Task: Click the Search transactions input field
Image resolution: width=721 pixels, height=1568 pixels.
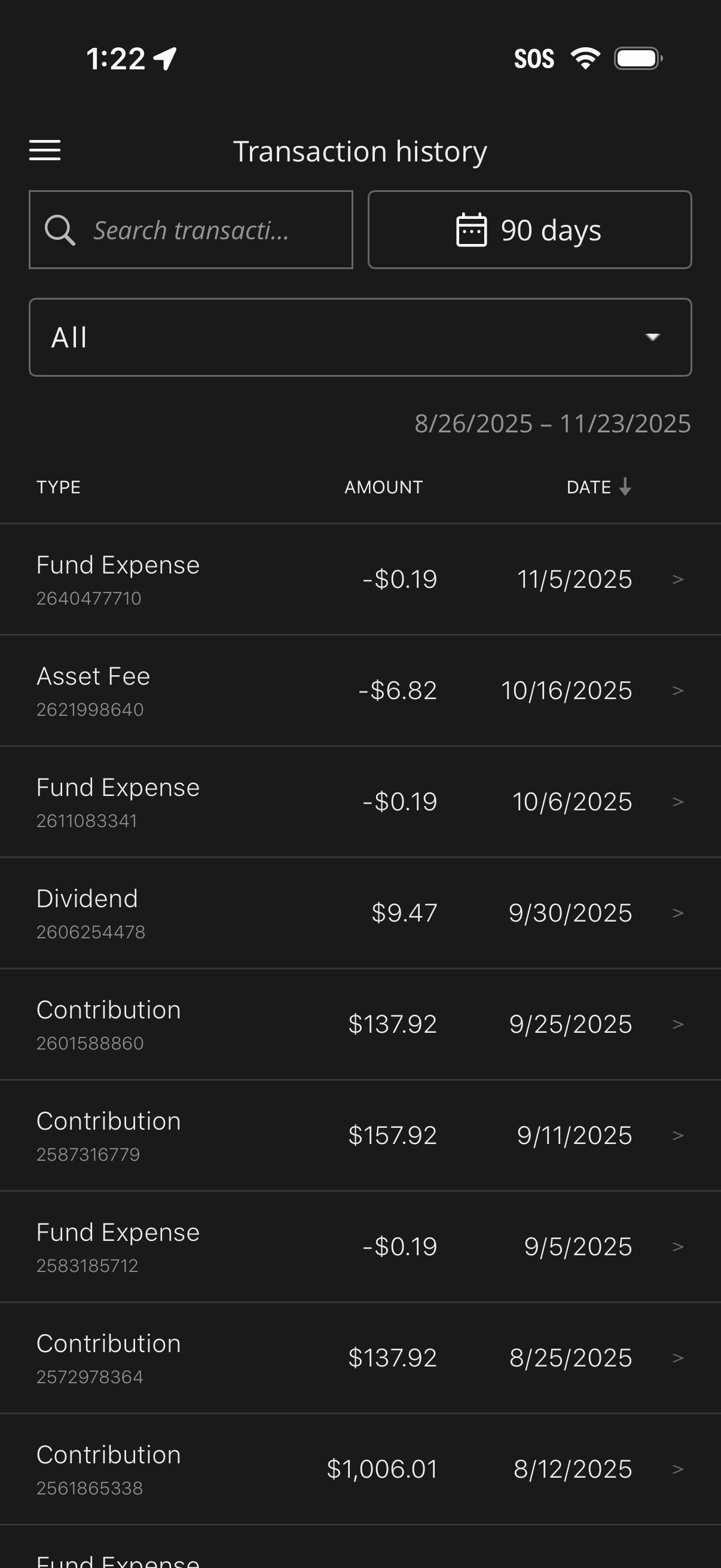Action: click(191, 230)
